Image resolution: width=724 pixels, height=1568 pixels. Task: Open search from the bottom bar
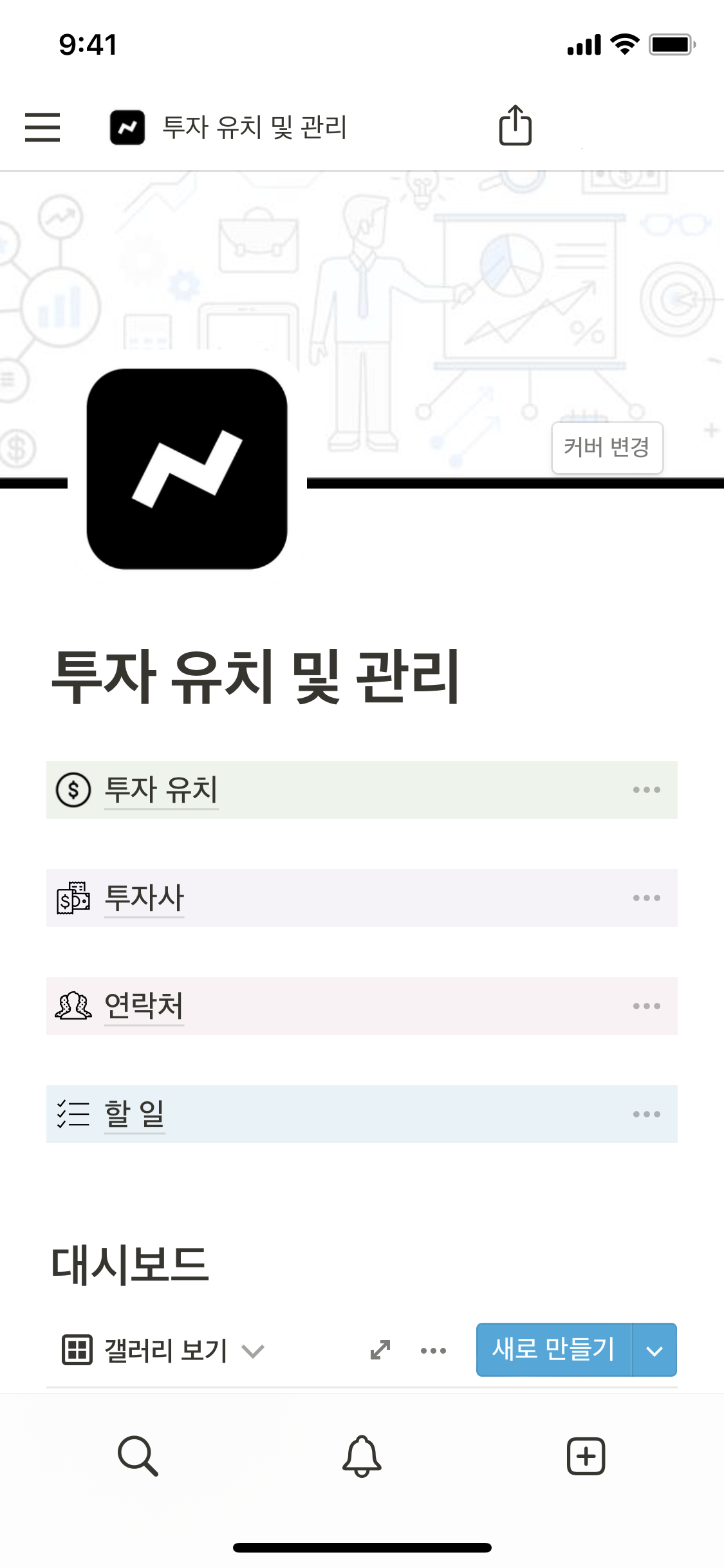pos(138,1455)
